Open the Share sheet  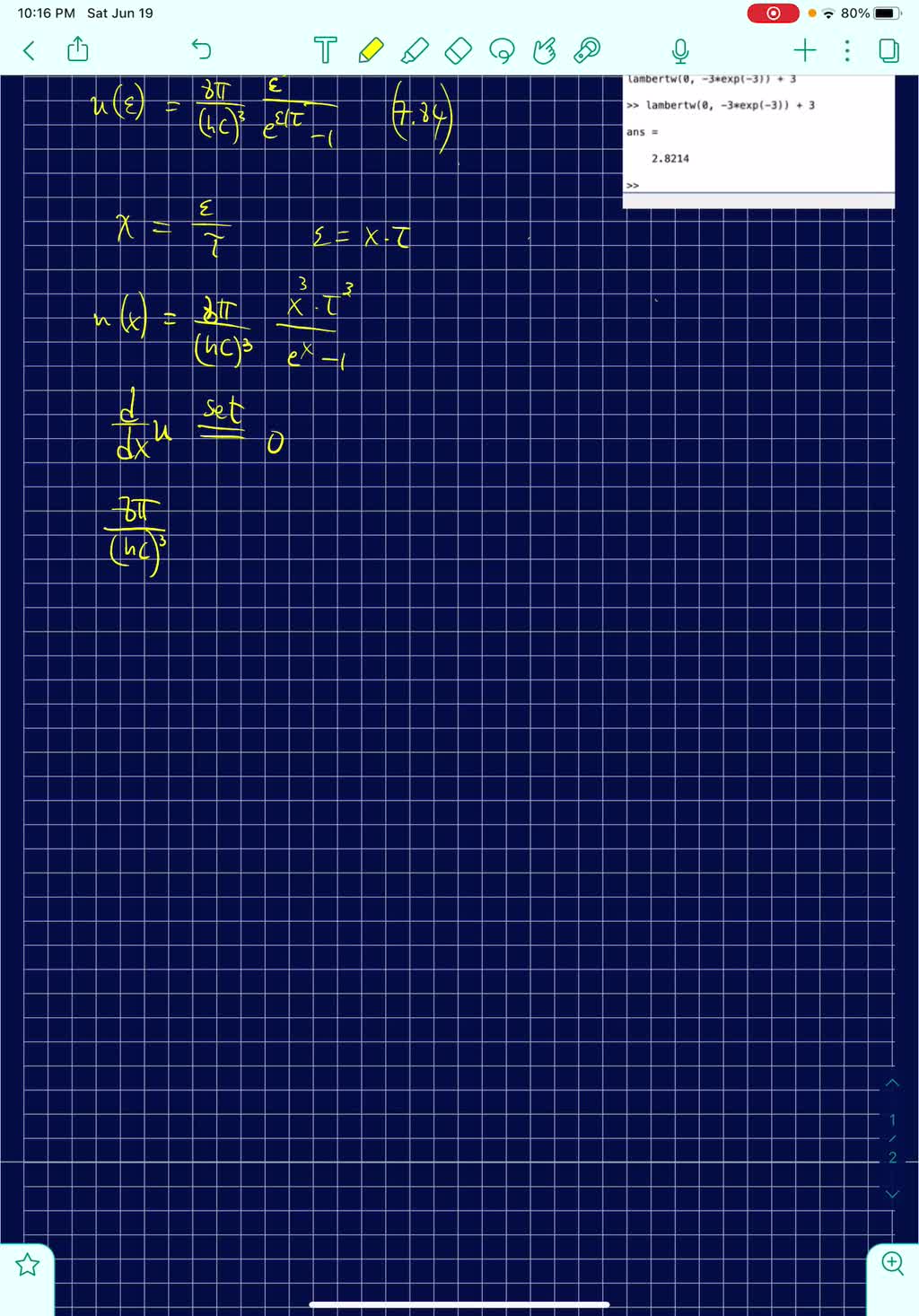[77, 50]
